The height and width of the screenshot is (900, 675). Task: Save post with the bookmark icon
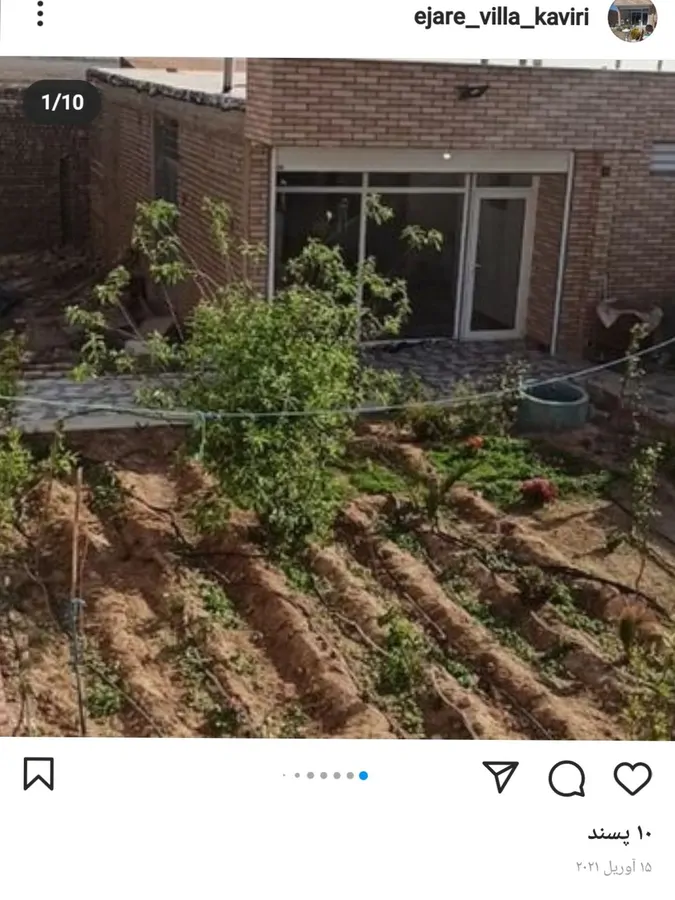pos(38,774)
